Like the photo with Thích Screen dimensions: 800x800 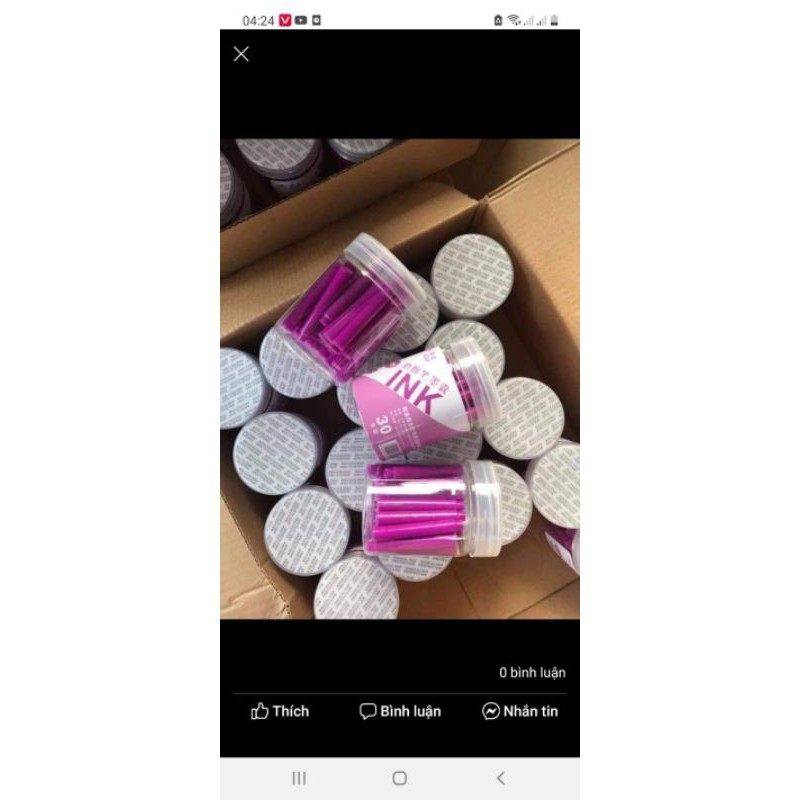[280, 711]
